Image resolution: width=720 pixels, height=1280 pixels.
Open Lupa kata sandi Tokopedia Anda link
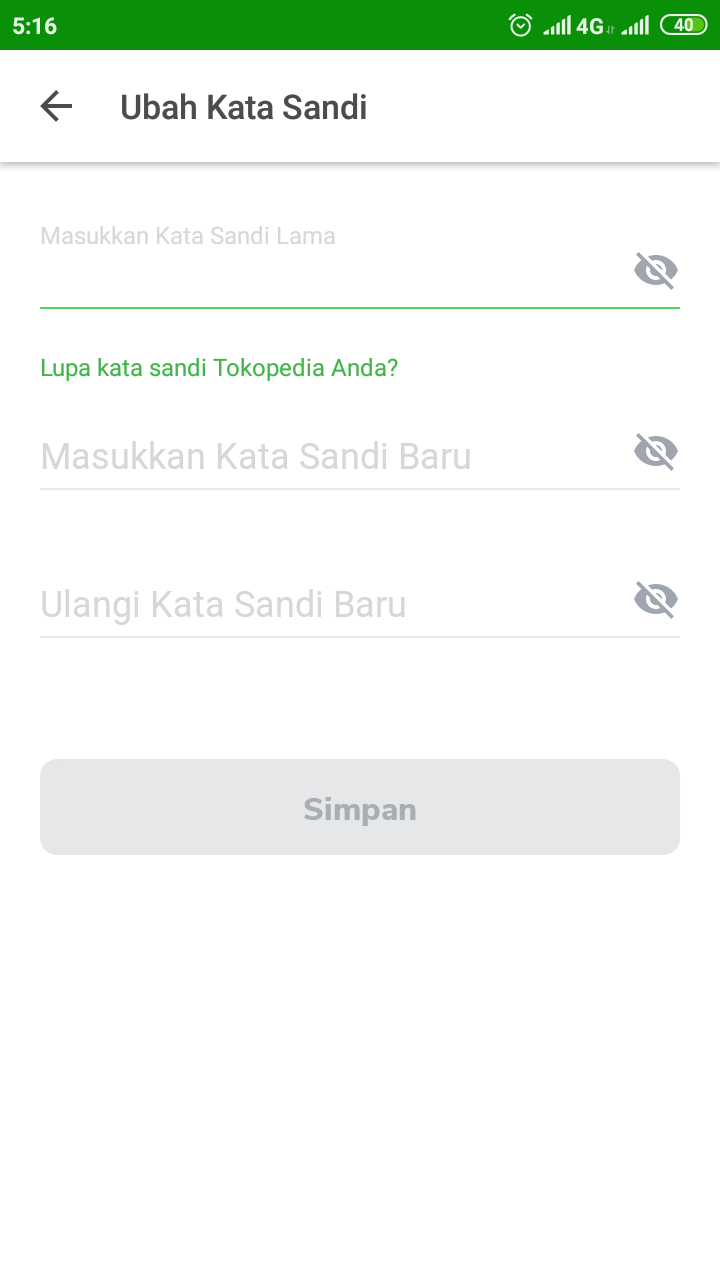pyautogui.click(x=219, y=368)
